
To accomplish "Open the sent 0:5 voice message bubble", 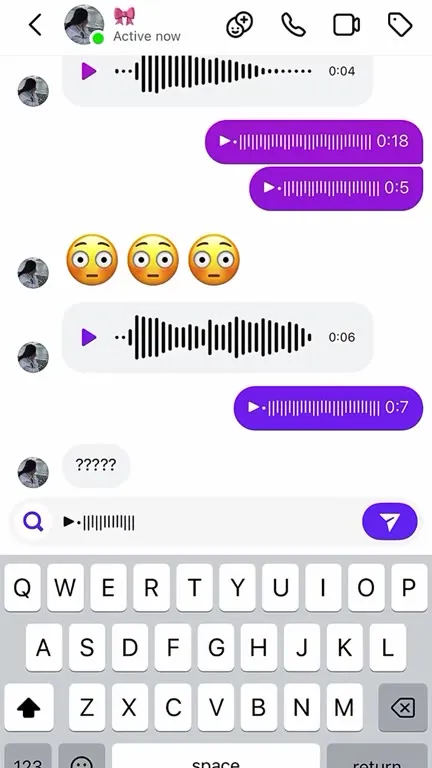I will (x=336, y=188).
